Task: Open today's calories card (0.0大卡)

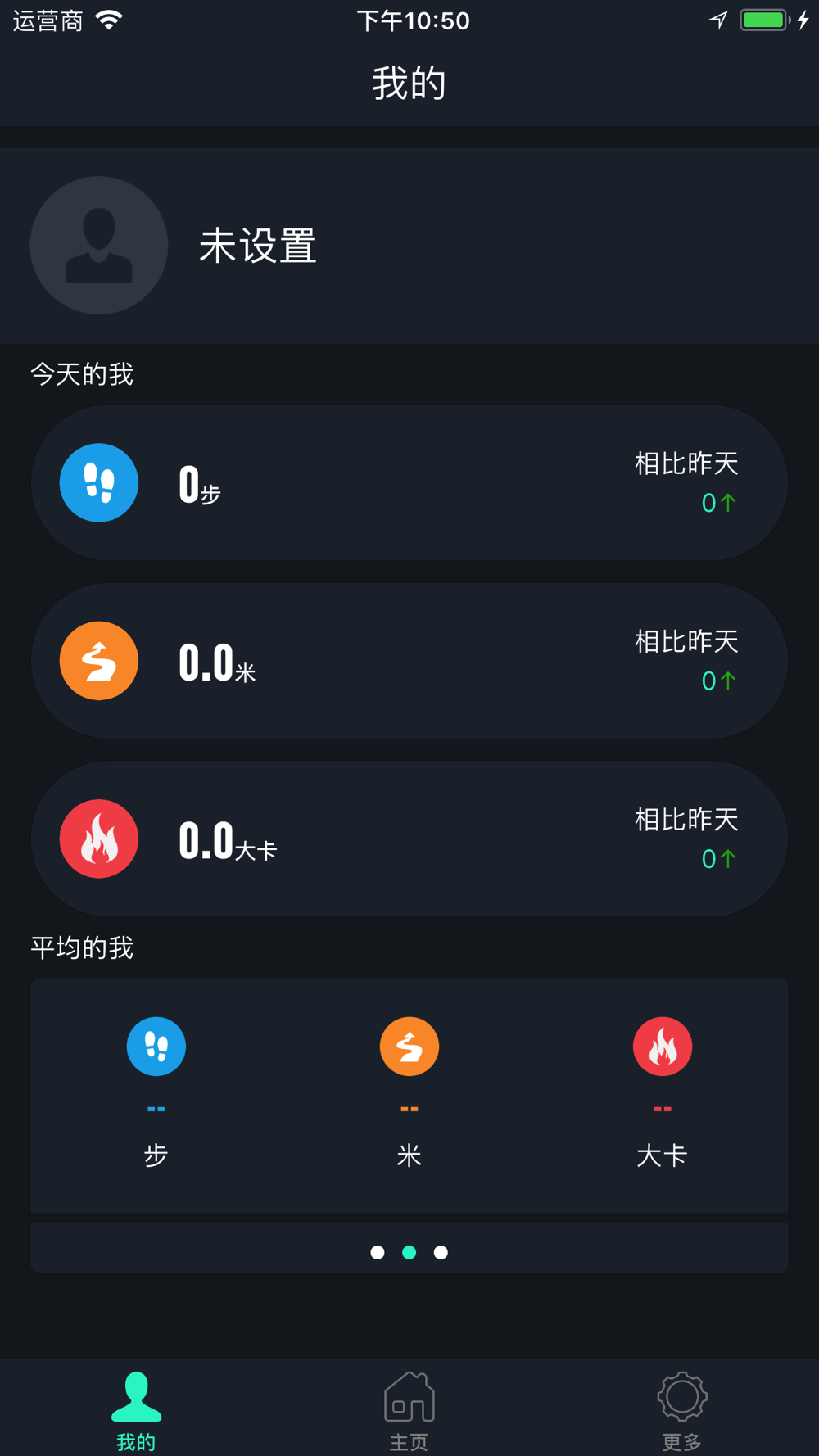Action: 409,839
